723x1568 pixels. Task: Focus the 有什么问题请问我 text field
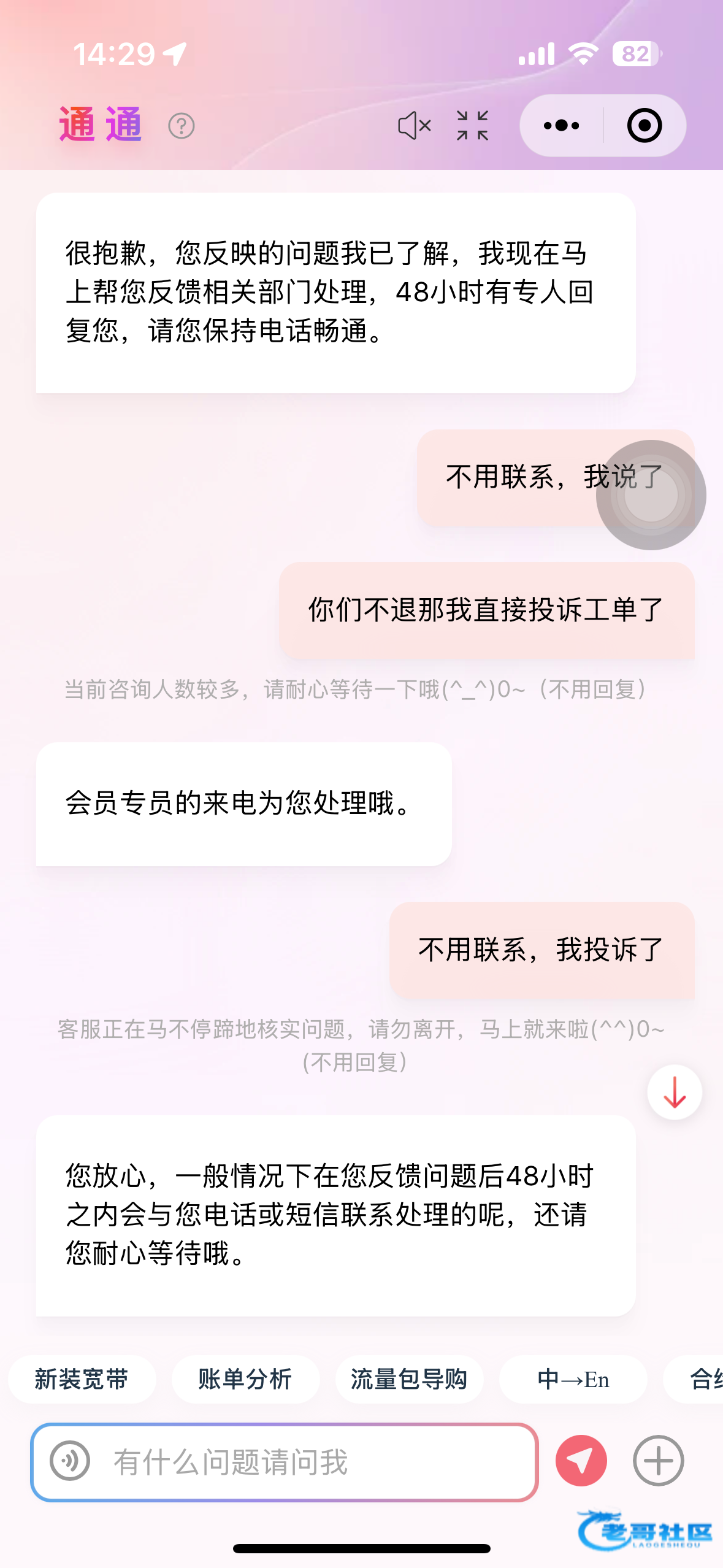click(x=307, y=1462)
